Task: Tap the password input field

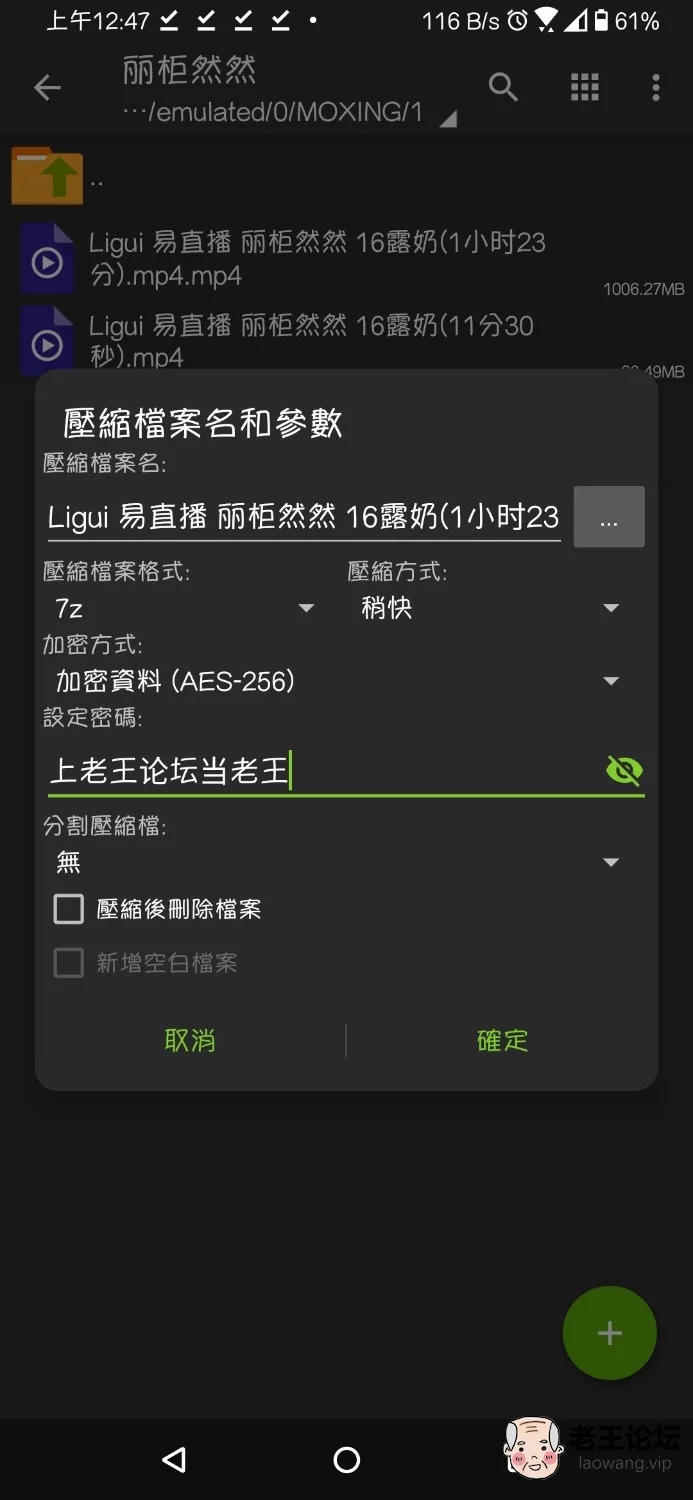Action: click(323, 771)
